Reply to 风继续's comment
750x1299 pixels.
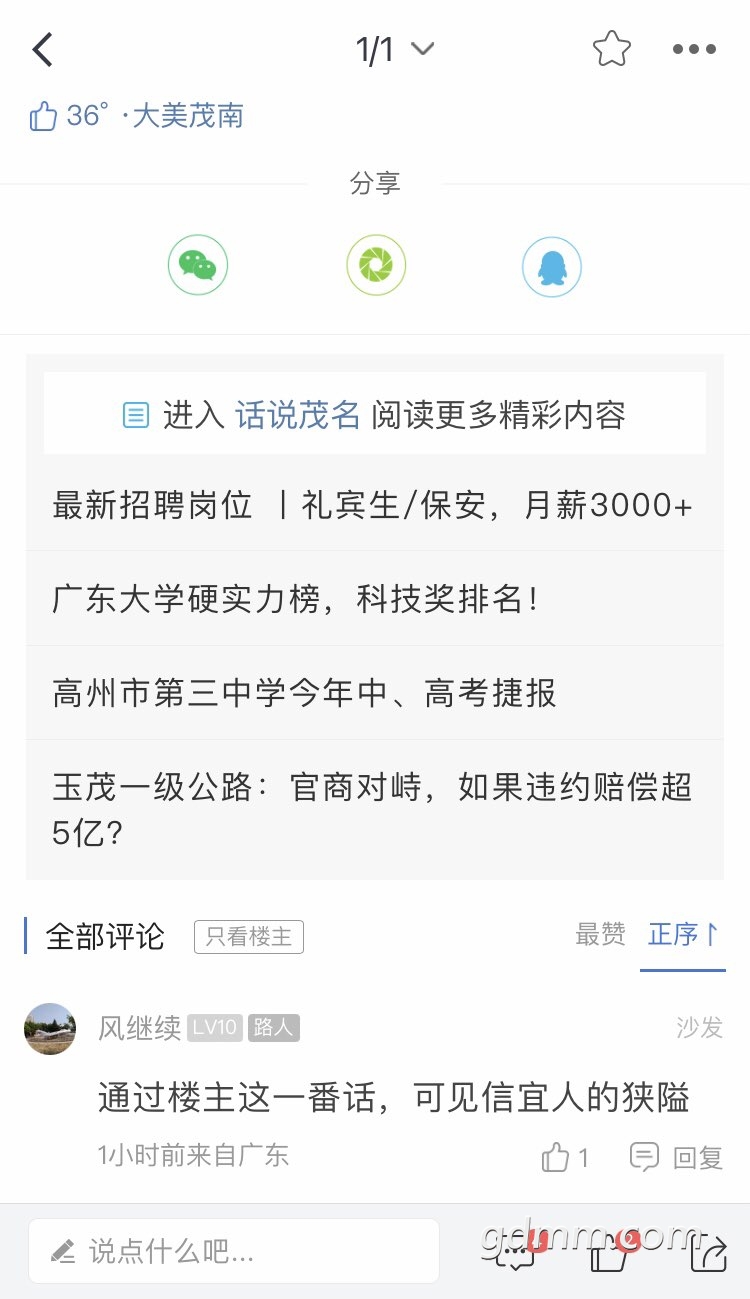[x=677, y=1158]
